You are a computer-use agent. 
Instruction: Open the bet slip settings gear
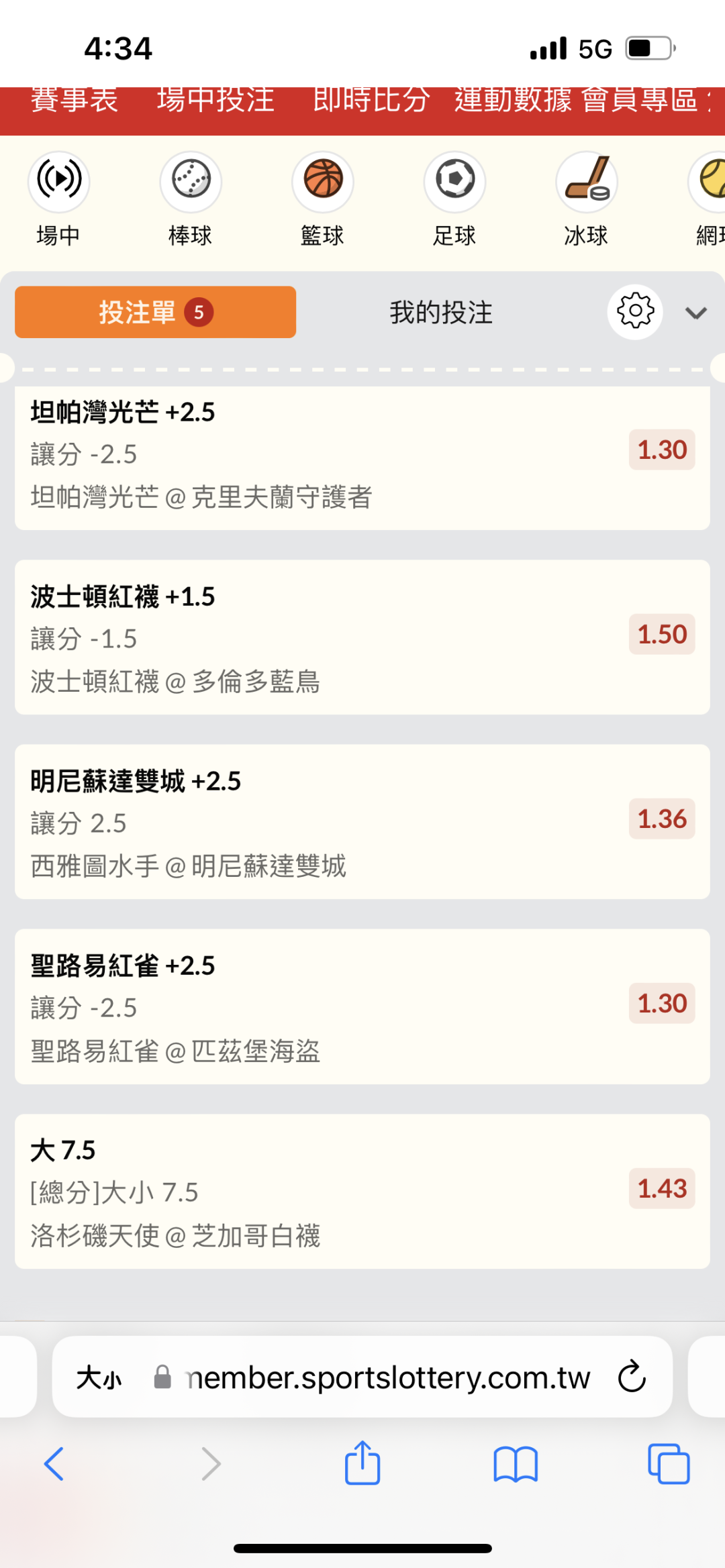point(635,312)
